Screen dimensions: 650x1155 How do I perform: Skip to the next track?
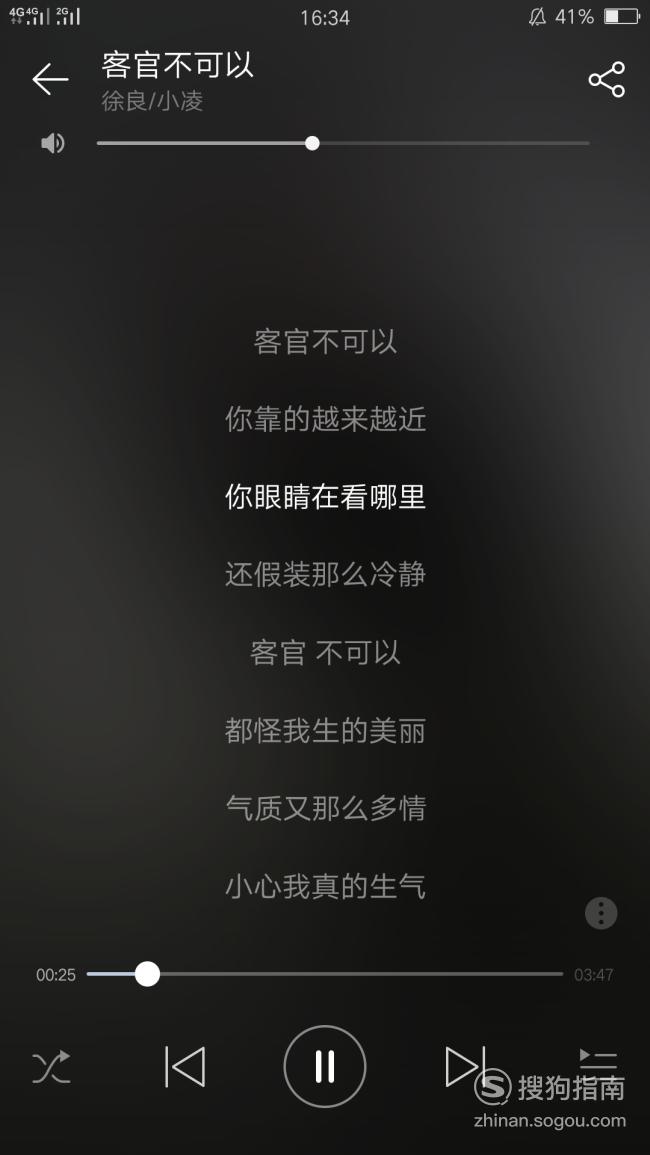(x=466, y=1067)
